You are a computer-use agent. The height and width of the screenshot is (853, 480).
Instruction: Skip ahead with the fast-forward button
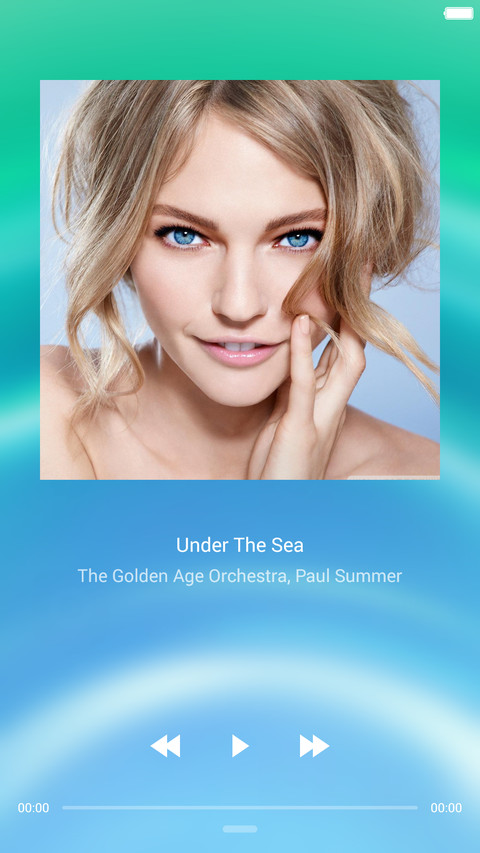point(315,745)
